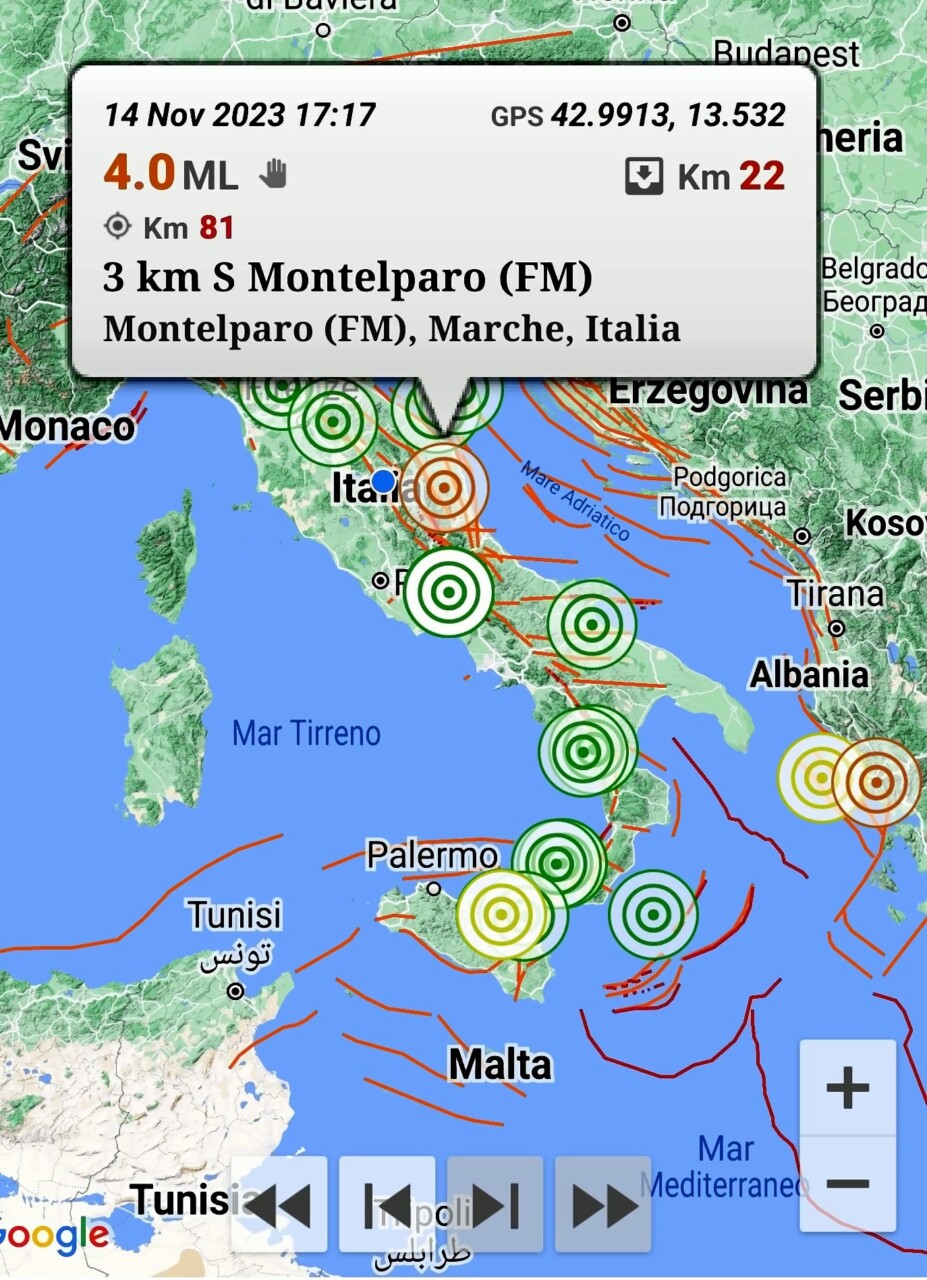The height and width of the screenshot is (1280, 927).
Task: Go to the next earthquake event
Action: (495, 1204)
